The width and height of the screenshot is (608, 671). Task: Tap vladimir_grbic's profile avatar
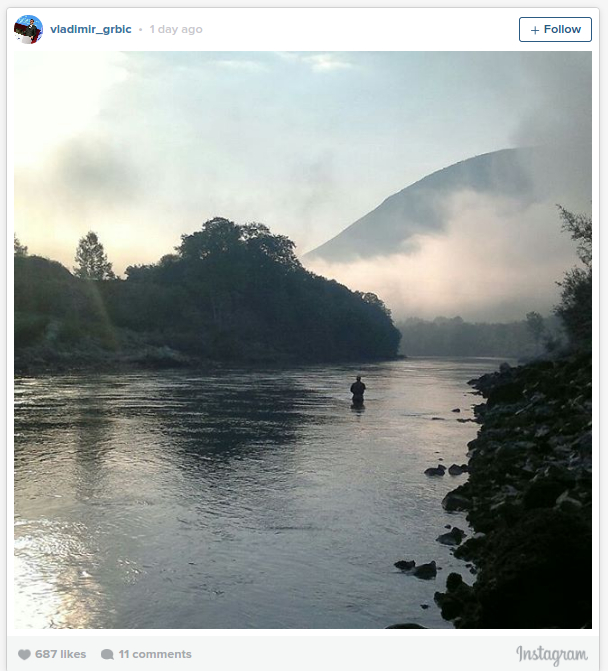click(x=28, y=29)
